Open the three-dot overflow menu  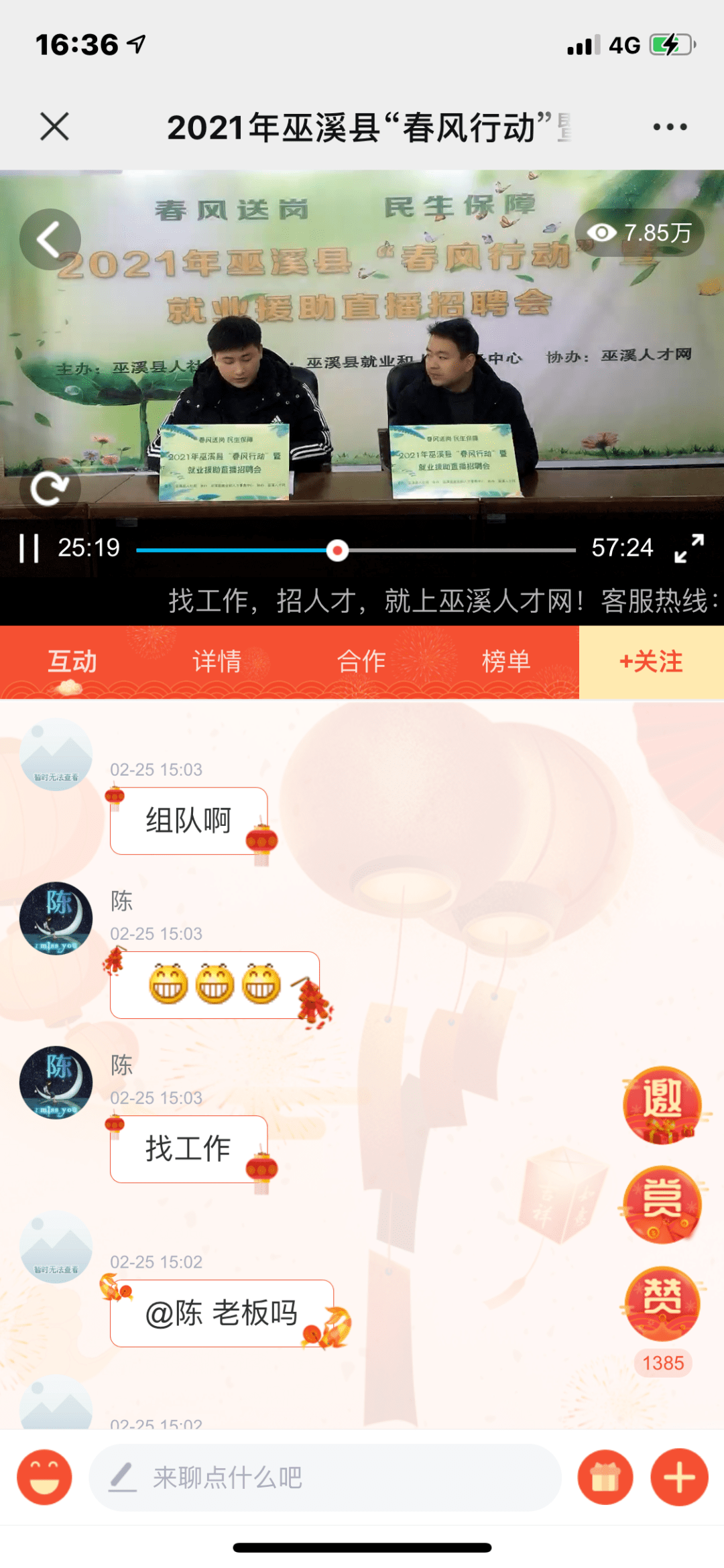pos(670,126)
